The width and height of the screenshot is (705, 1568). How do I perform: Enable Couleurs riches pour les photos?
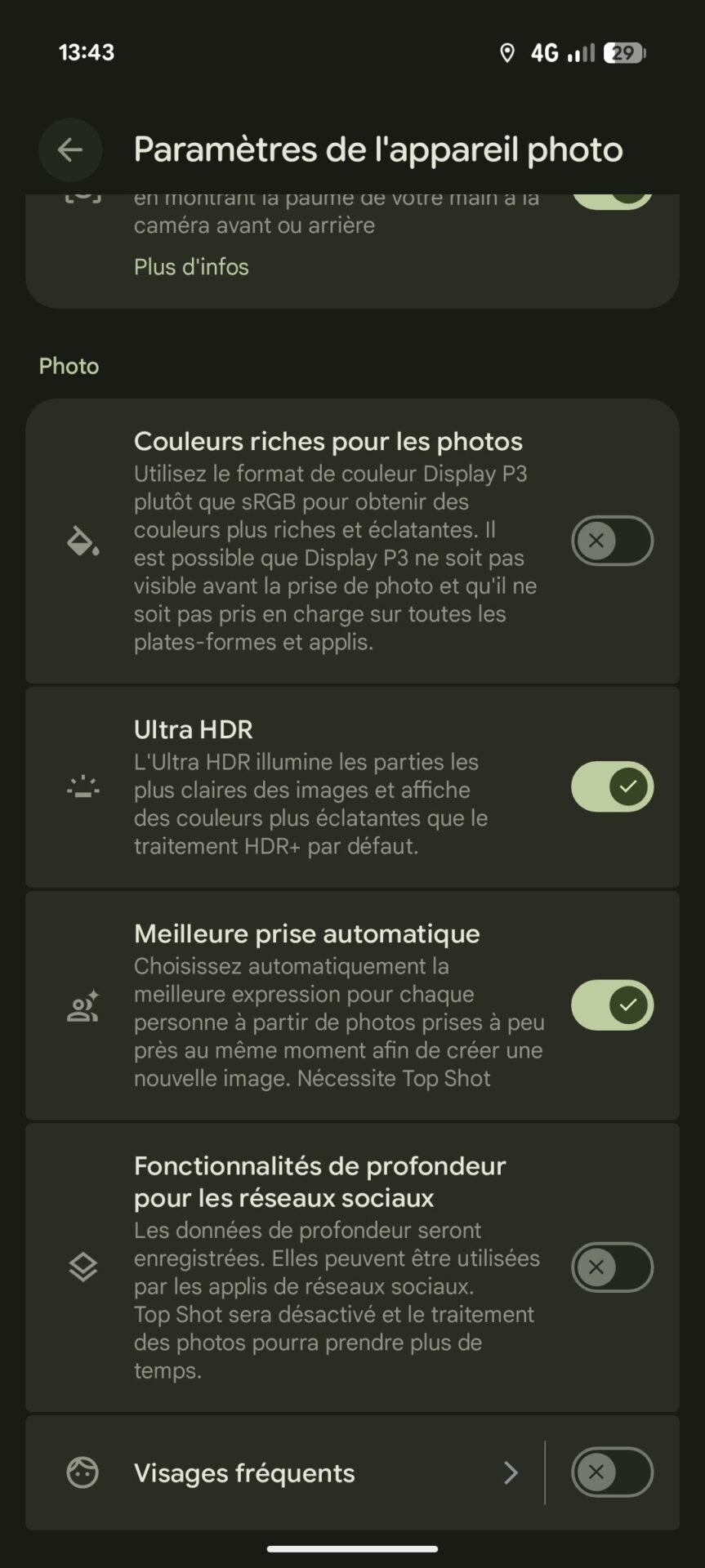tap(612, 541)
